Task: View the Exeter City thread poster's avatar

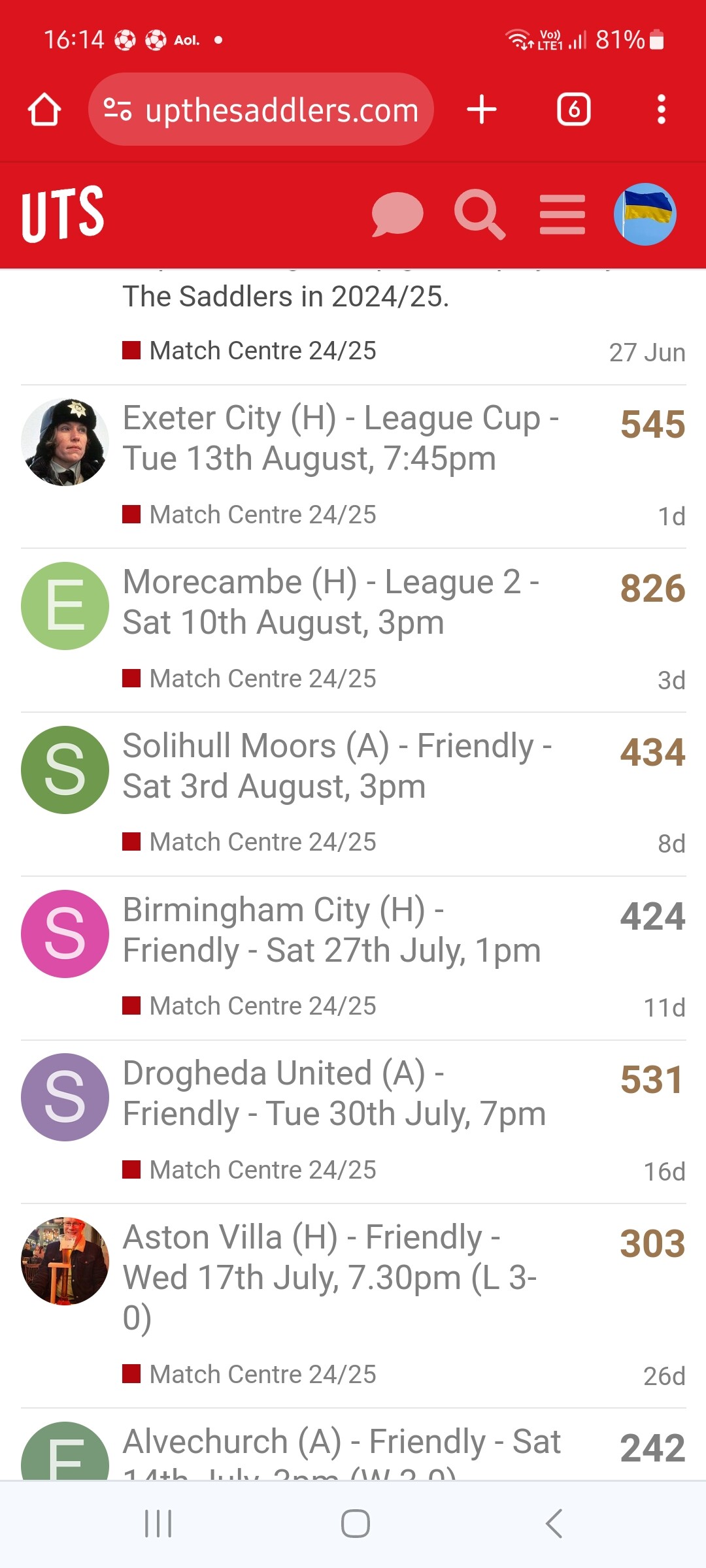Action: [x=65, y=442]
